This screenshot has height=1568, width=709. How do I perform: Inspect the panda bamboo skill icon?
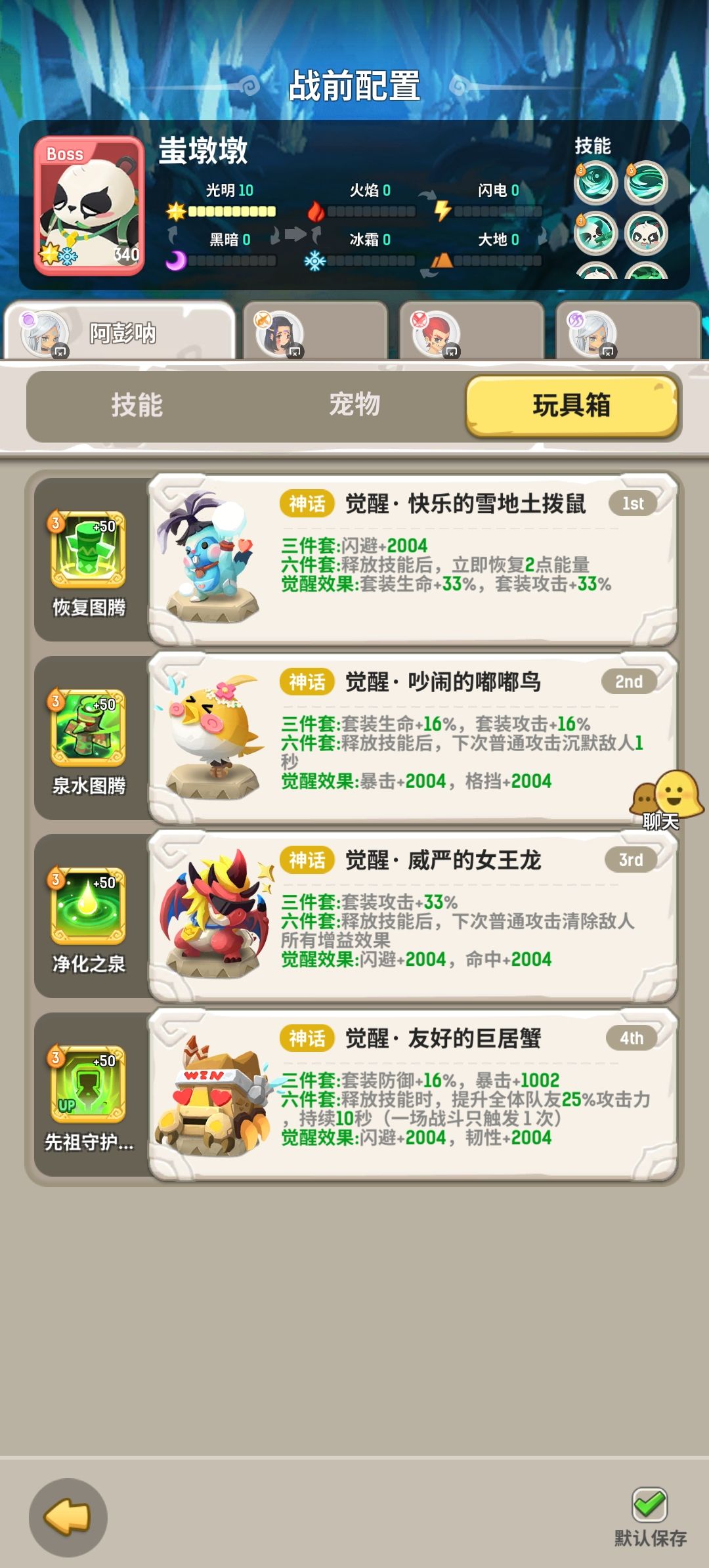pyautogui.click(x=595, y=234)
